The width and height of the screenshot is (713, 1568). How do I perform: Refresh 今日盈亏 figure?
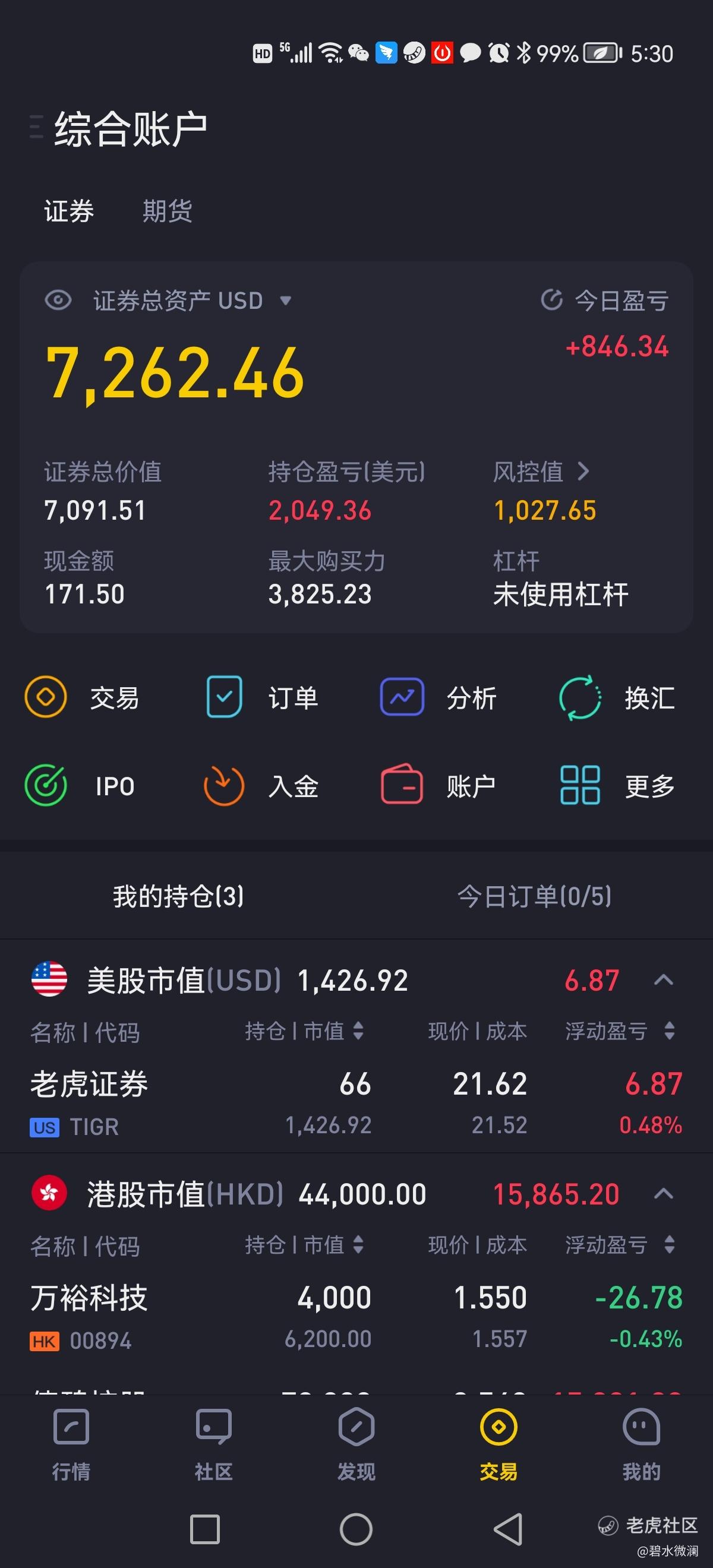(x=551, y=300)
